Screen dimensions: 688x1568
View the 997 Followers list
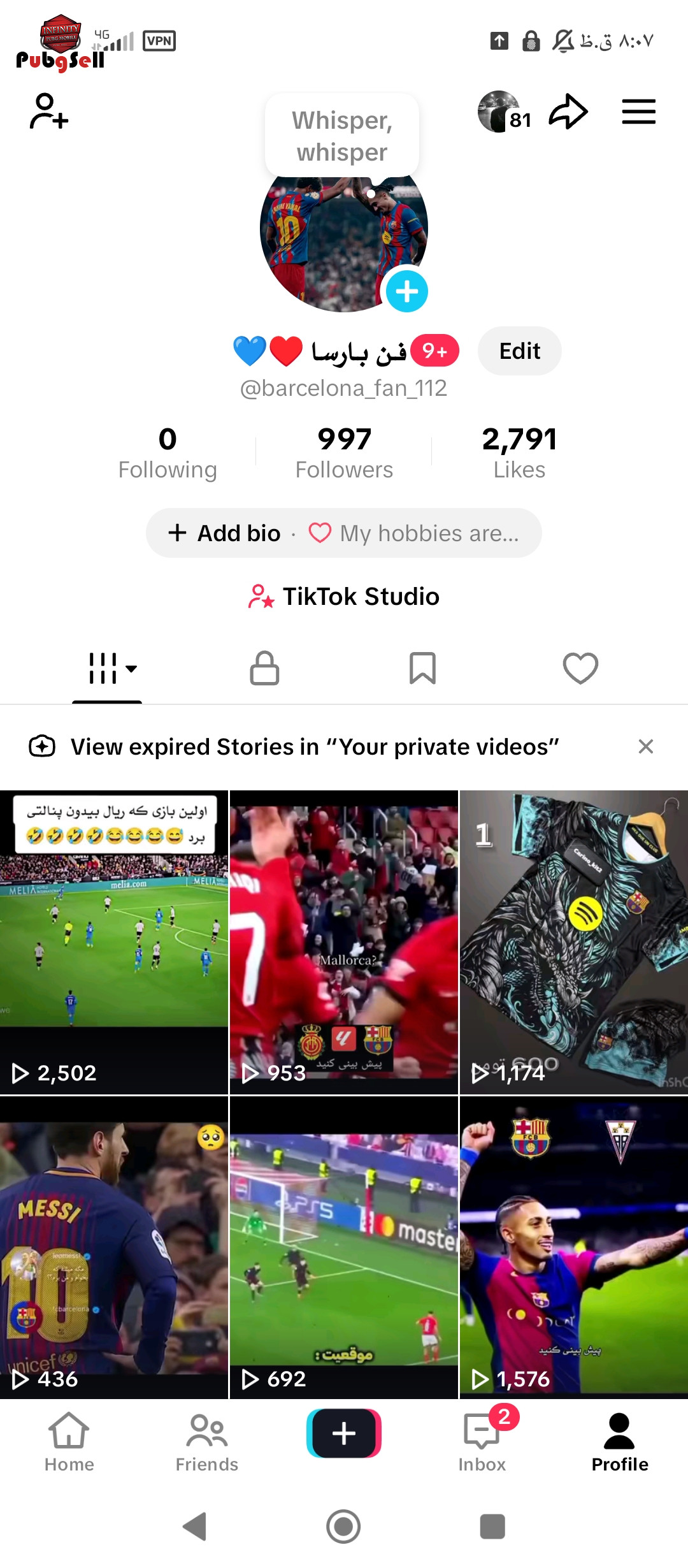pos(344,453)
